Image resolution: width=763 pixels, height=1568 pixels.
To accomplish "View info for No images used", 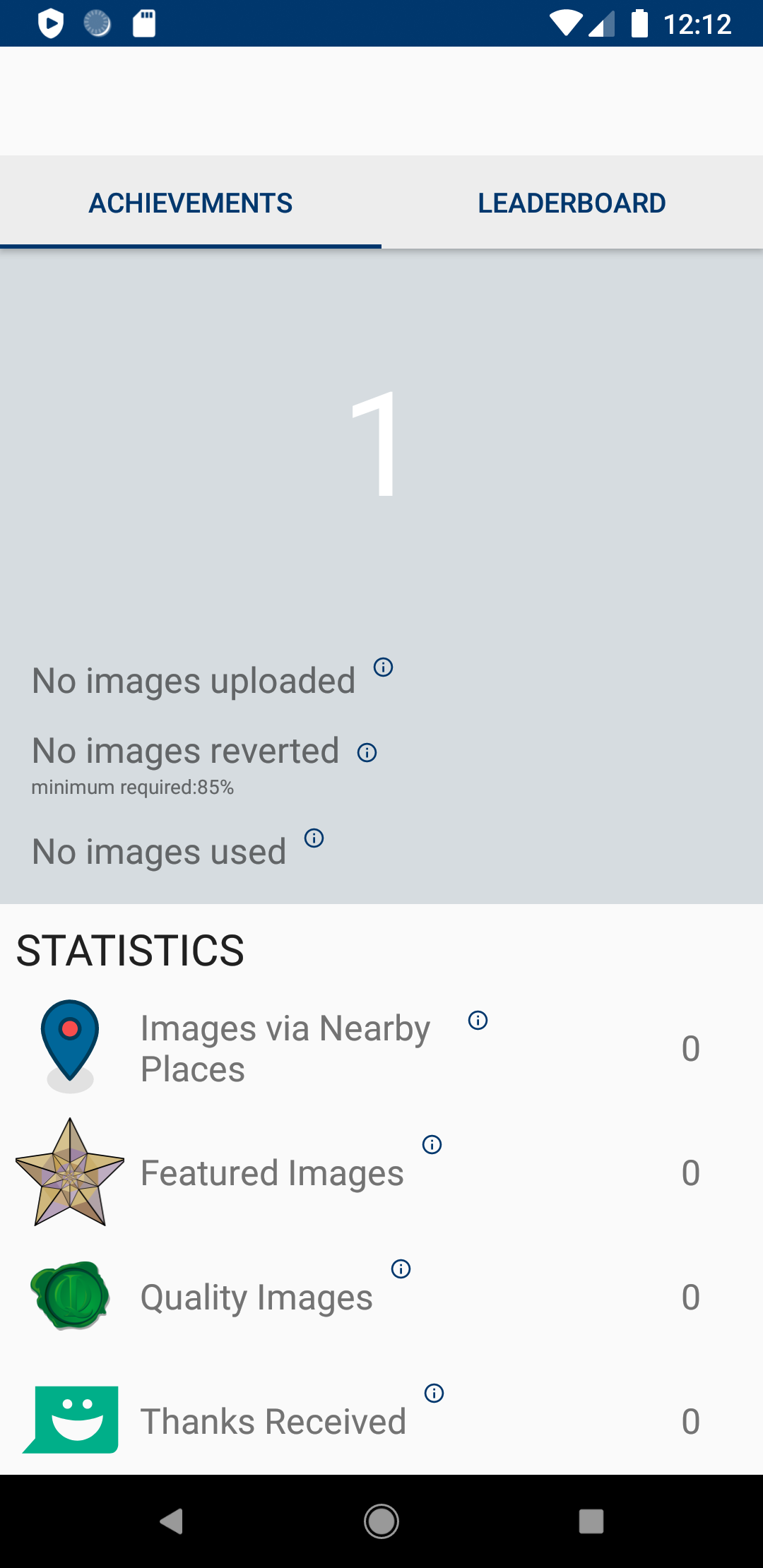I will [x=314, y=838].
